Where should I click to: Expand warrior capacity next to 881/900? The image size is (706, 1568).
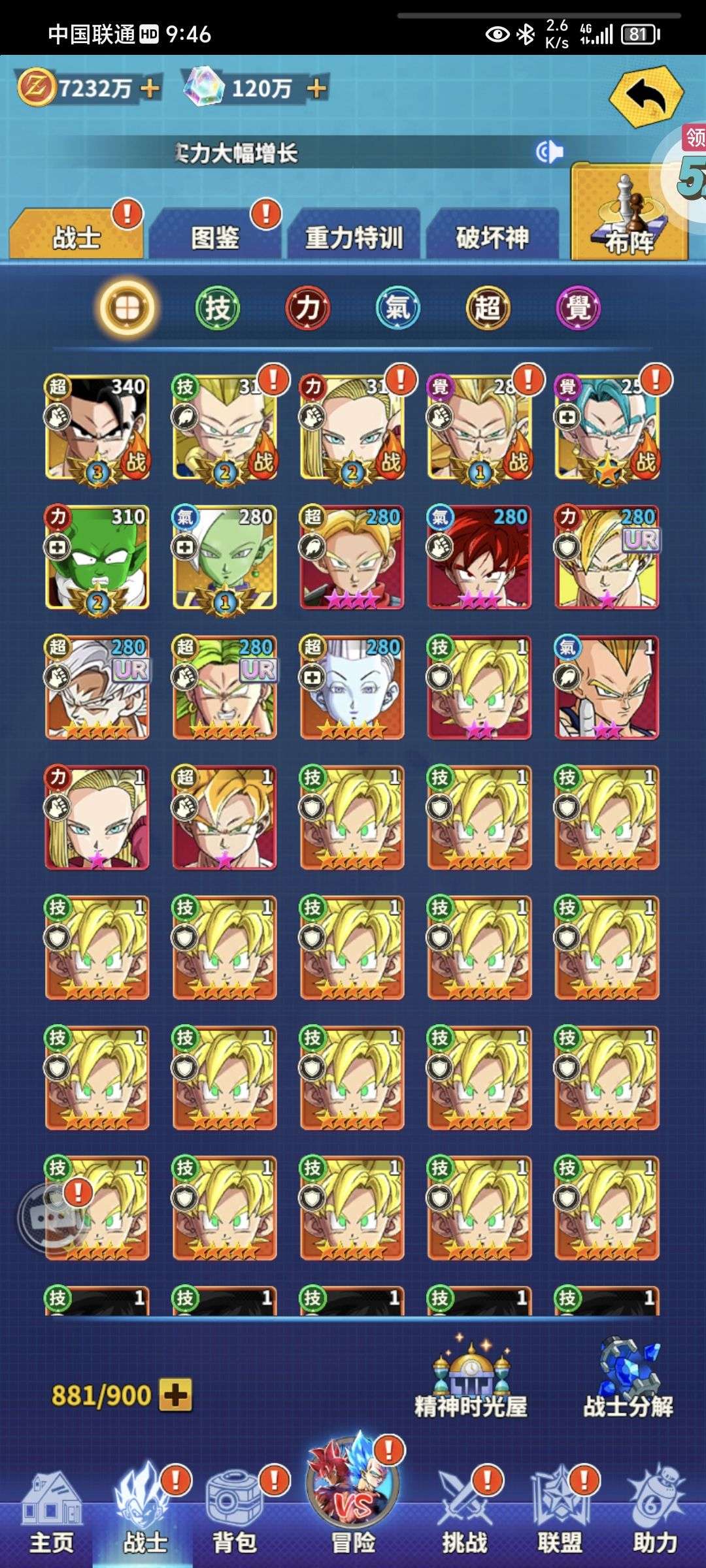click(x=176, y=1396)
